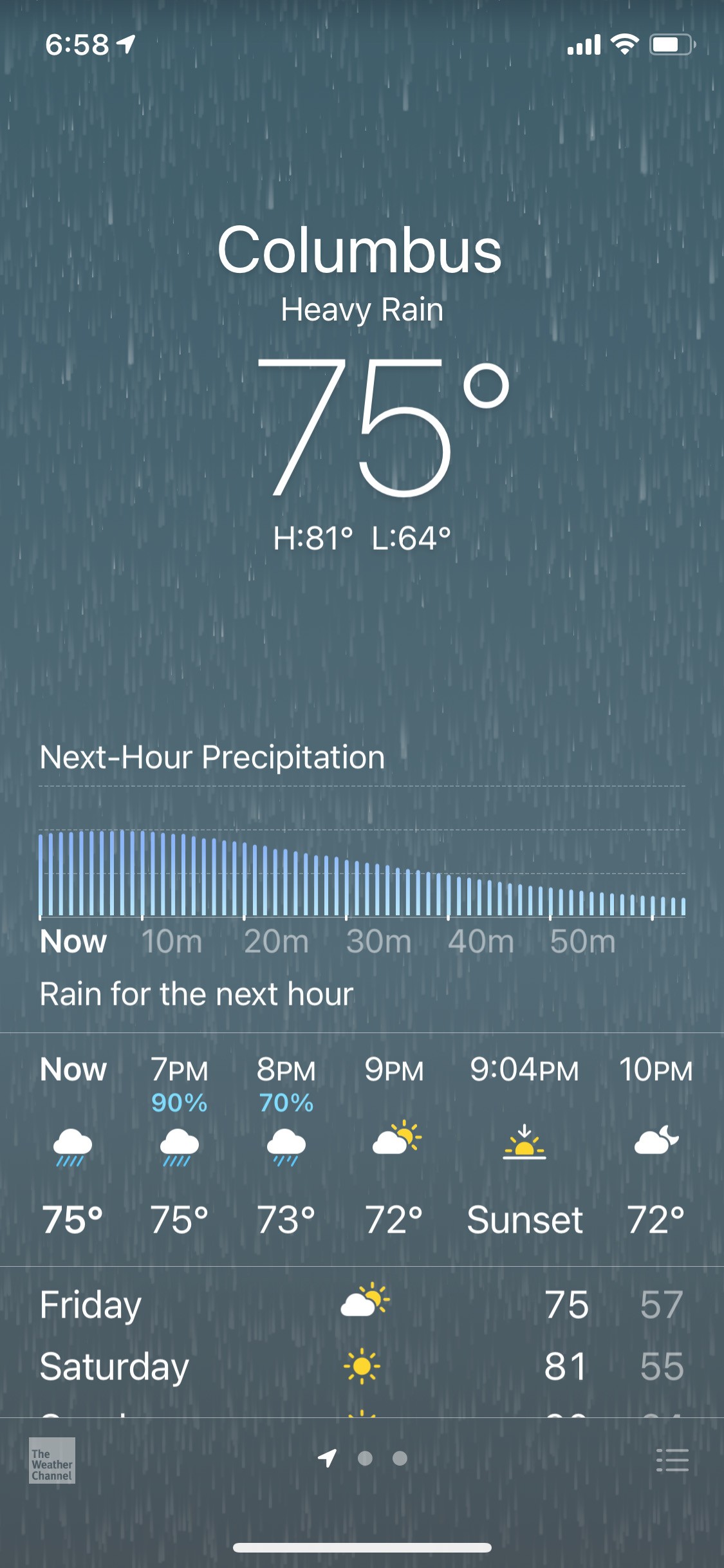Jump to the third city page dot
The width and height of the screenshot is (724, 1568).
point(400,1458)
